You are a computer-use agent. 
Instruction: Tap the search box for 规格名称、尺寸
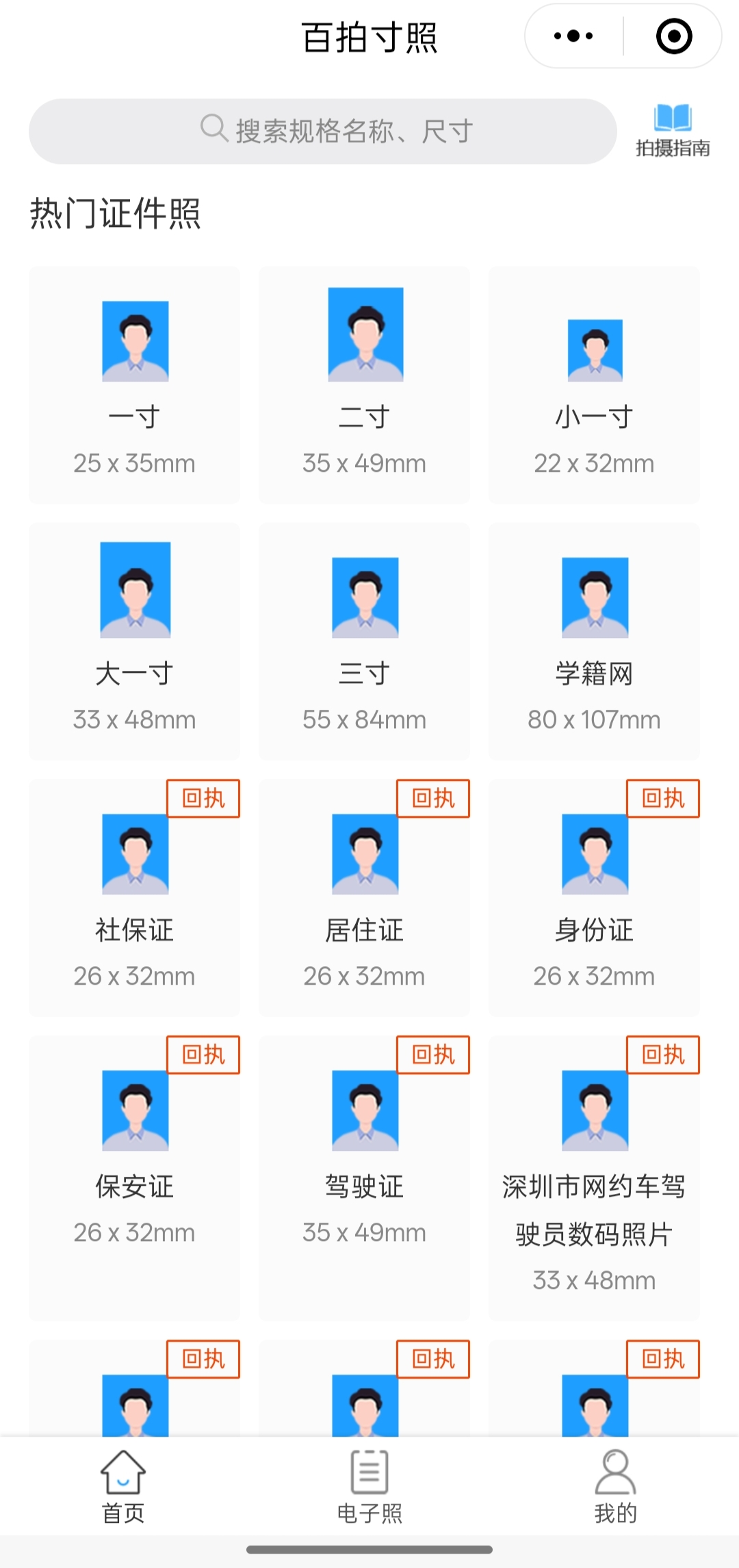[x=322, y=131]
